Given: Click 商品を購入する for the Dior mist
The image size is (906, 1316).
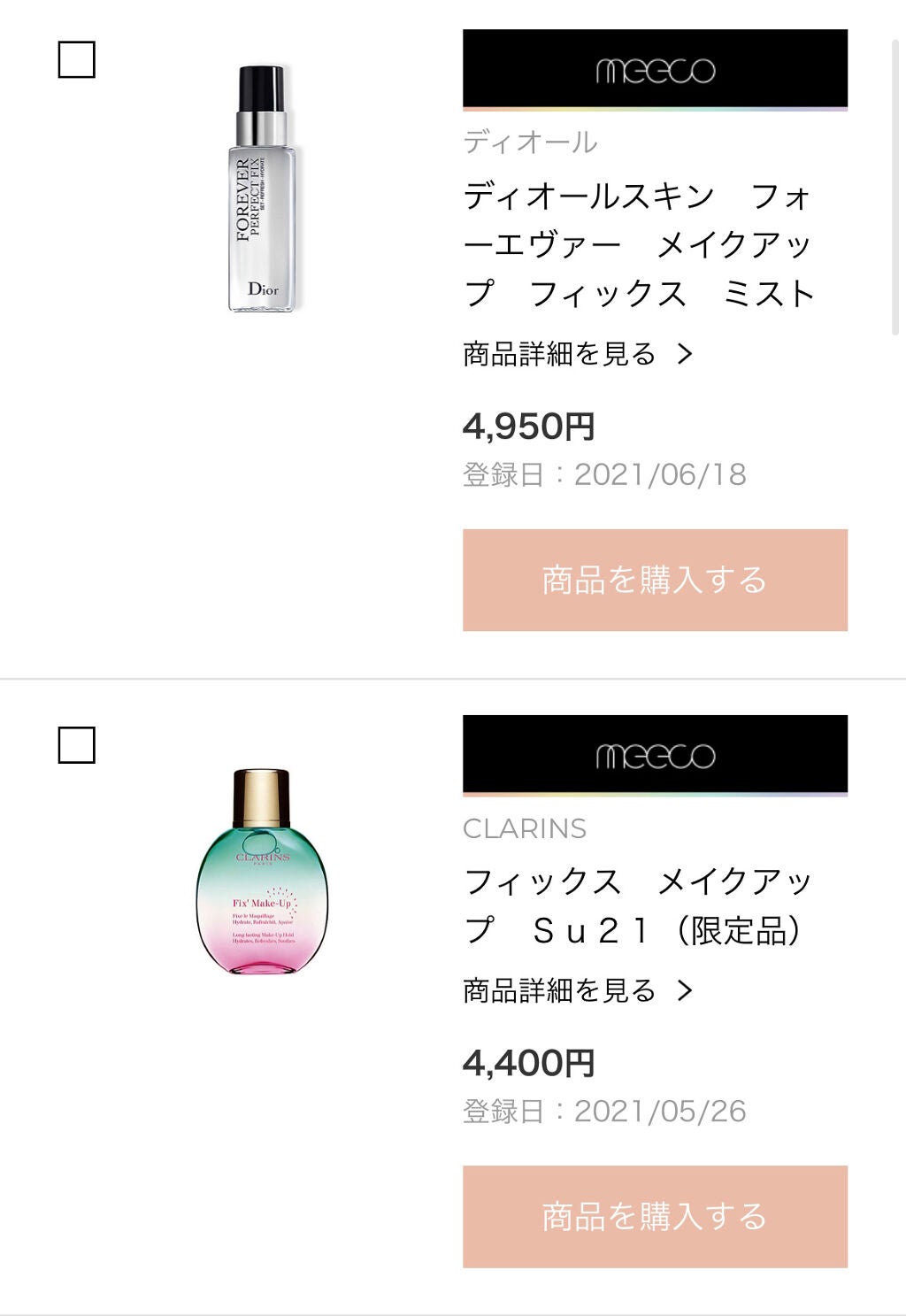Looking at the screenshot, I should click(656, 581).
